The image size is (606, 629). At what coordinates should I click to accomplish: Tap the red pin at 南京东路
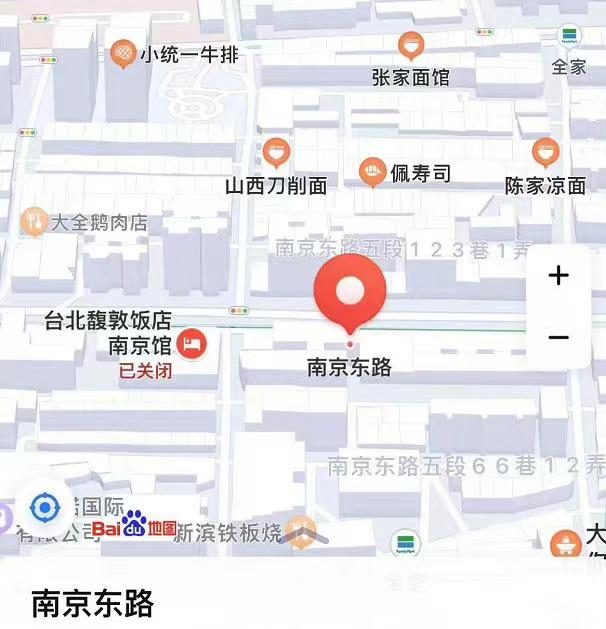[349, 292]
